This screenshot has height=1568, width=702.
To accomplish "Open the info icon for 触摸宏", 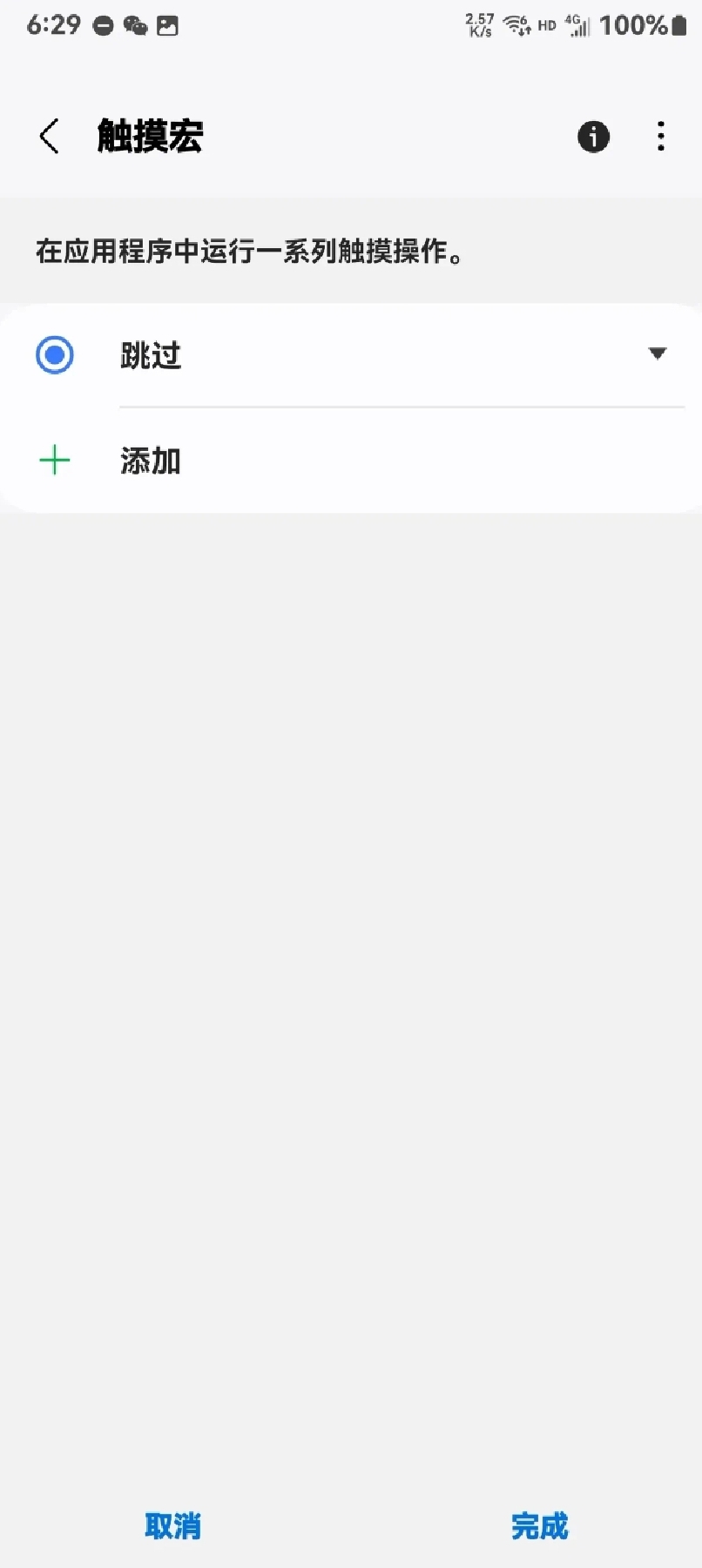I will point(593,137).
